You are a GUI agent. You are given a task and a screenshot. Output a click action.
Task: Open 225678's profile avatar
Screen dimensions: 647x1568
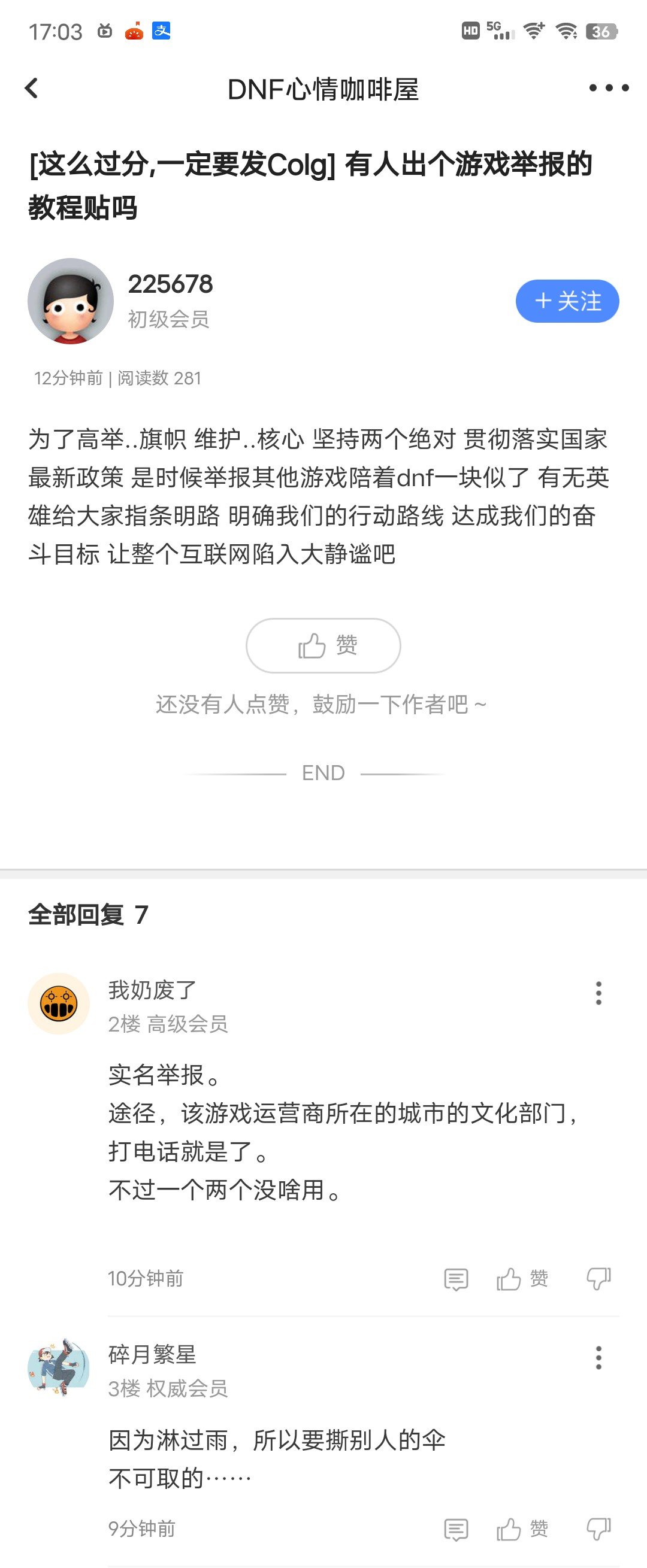[x=71, y=301]
